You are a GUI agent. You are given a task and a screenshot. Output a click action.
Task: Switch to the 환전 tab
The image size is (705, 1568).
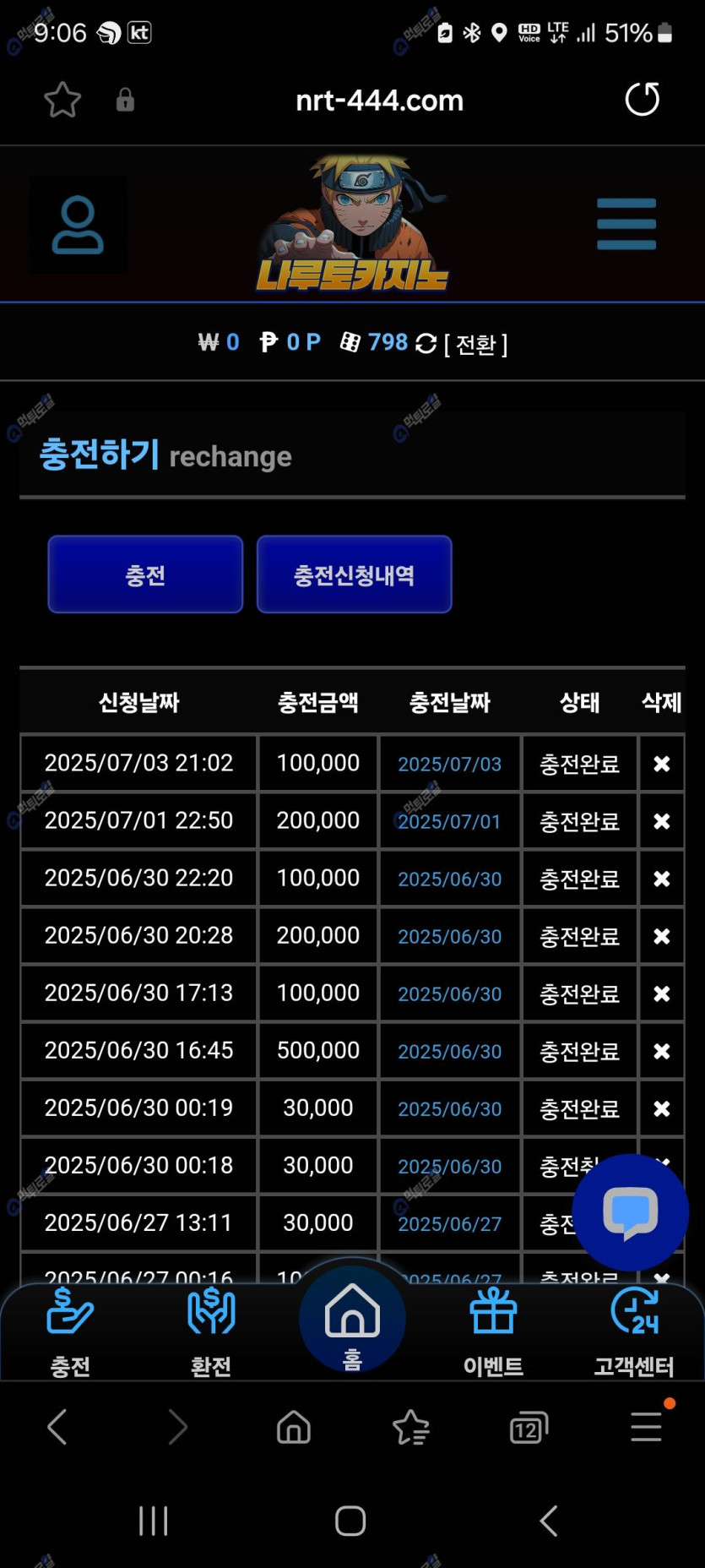(x=211, y=1331)
